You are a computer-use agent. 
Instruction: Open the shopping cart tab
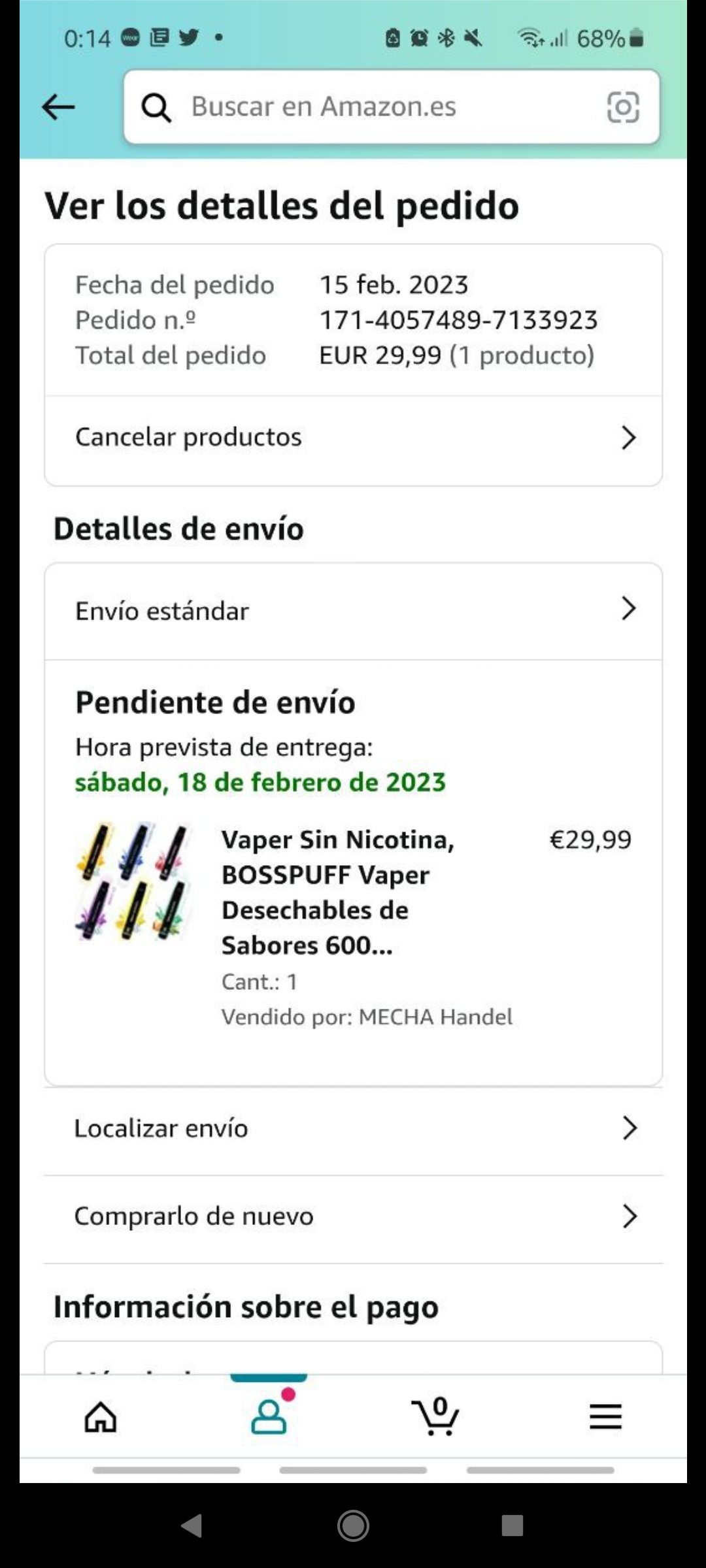click(x=435, y=1417)
